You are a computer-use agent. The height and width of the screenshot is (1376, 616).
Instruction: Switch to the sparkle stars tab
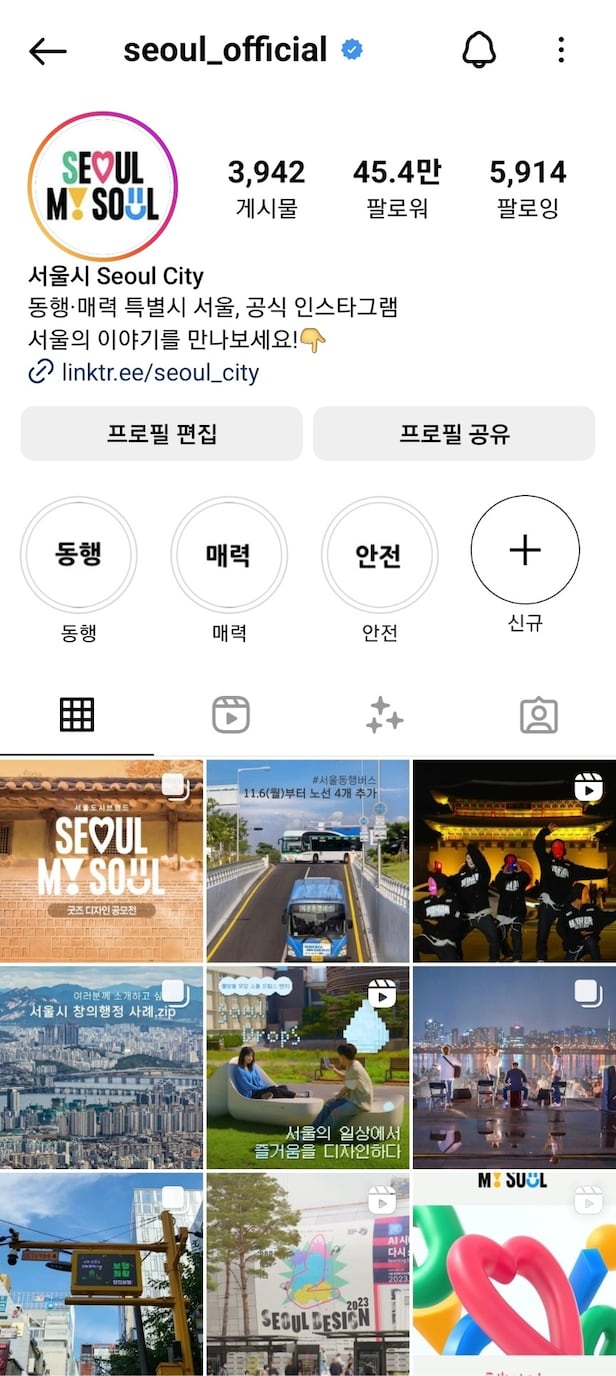[385, 715]
